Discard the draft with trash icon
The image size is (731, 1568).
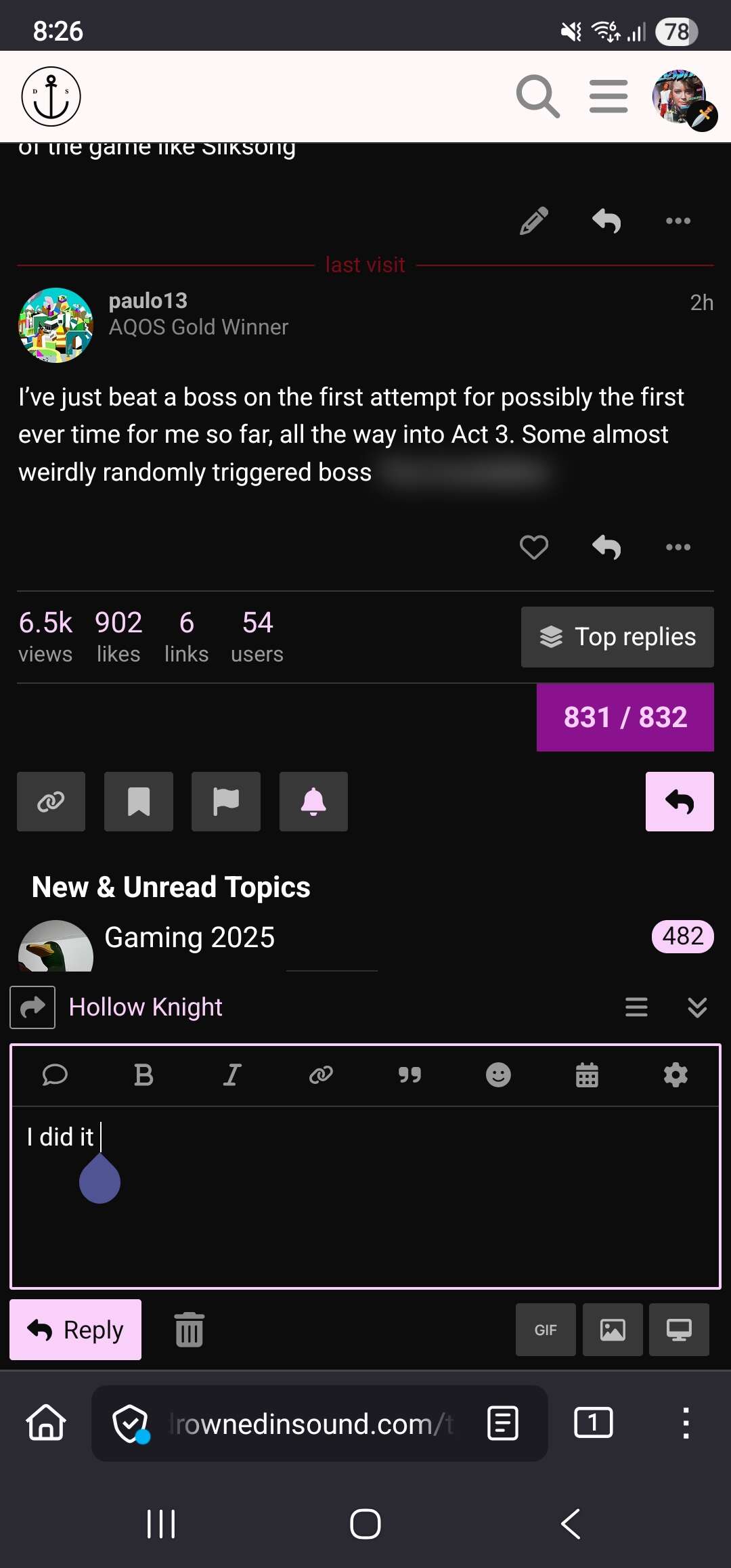click(189, 1330)
